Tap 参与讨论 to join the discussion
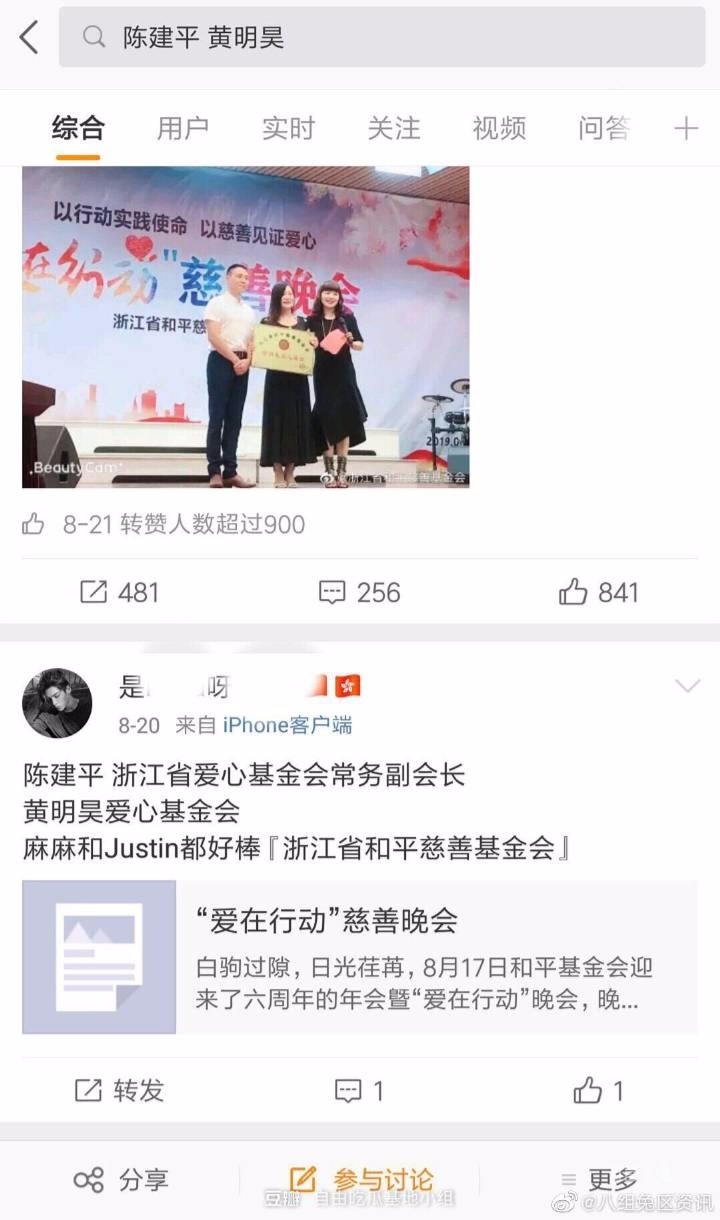Image resolution: width=720 pixels, height=1220 pixels. pyautogui.click(x=360, y=1180)
